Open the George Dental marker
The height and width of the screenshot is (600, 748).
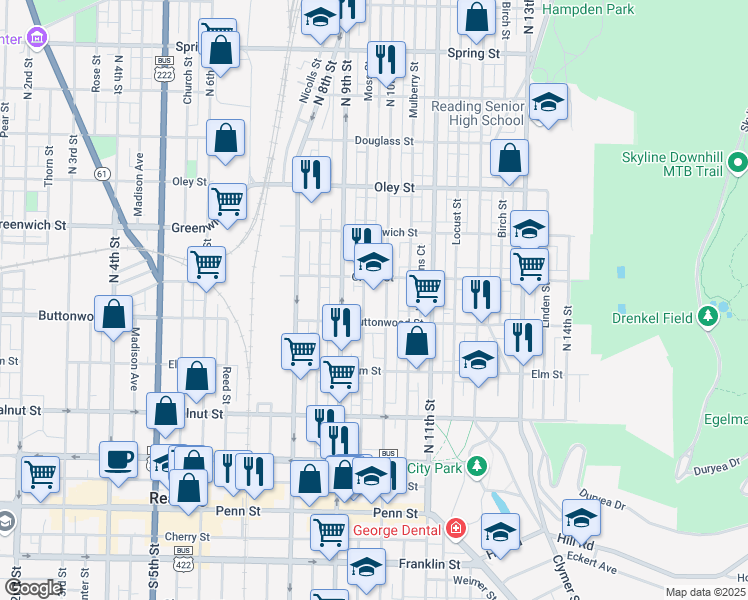pos(455,526)
